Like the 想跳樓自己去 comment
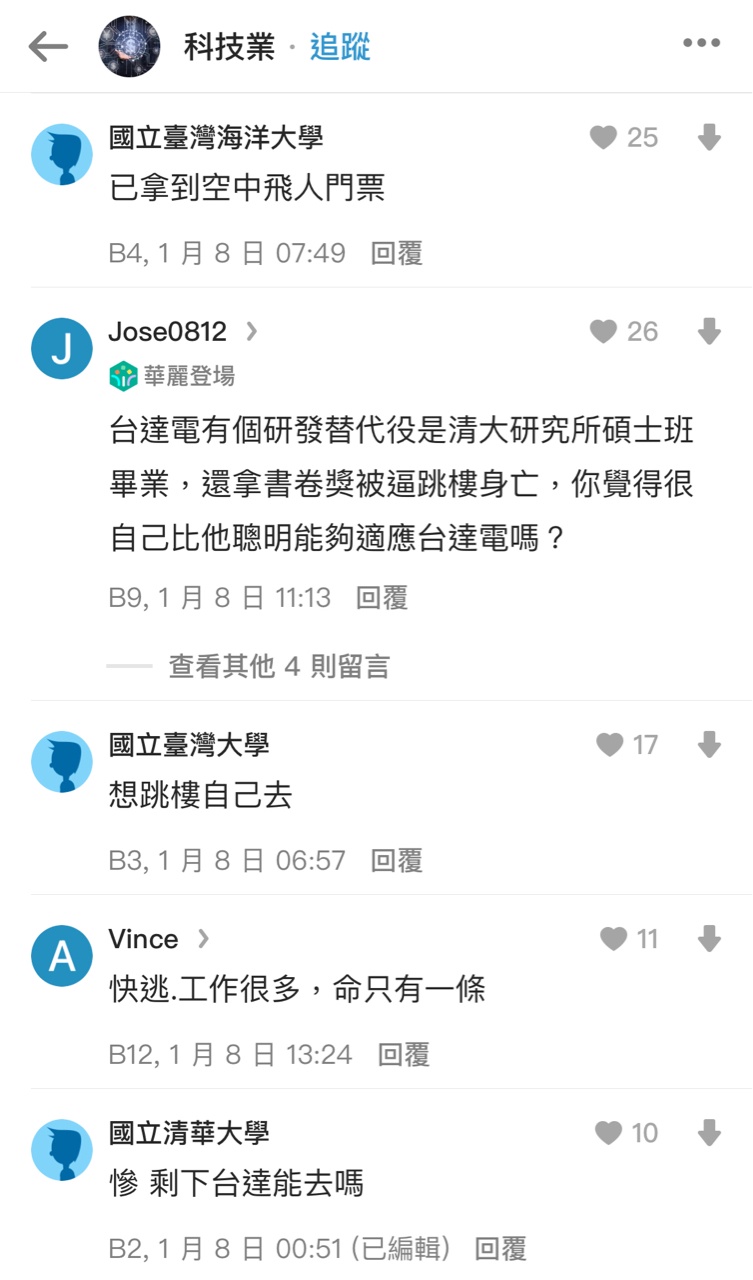 610,744
